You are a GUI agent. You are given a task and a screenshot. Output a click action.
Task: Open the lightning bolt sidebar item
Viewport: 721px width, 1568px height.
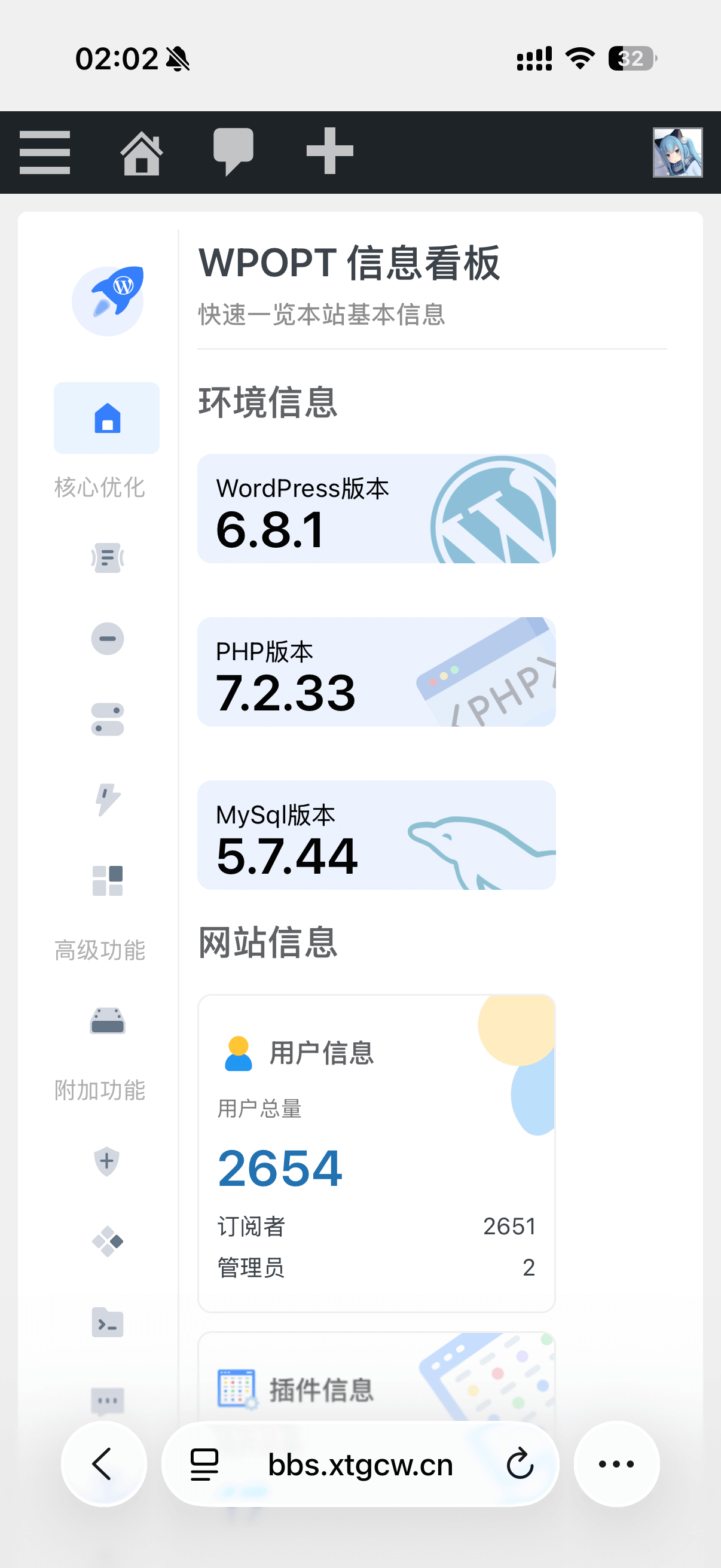(x=108, y=799)
